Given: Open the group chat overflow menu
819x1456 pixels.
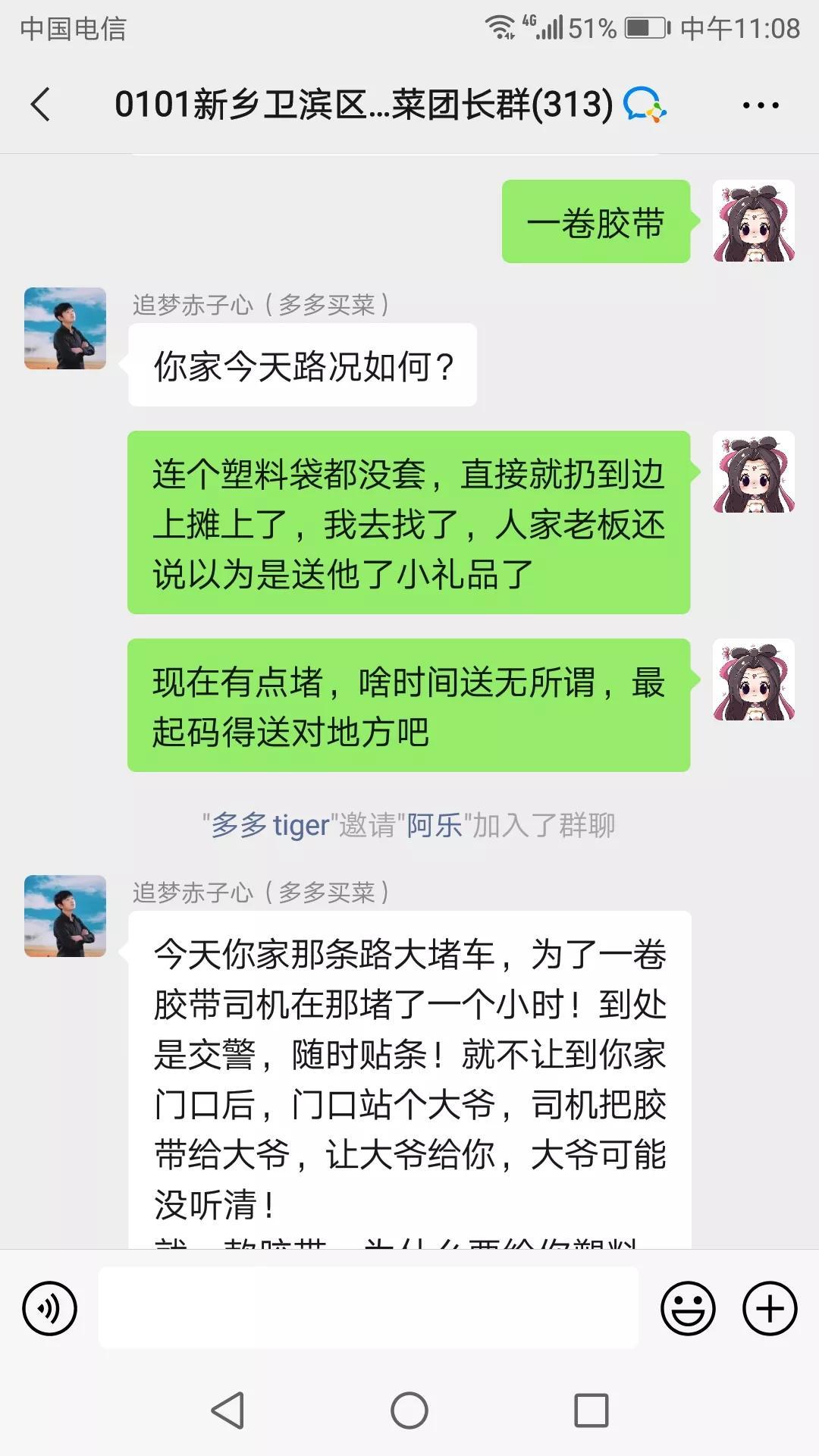Looking at the screenshot, I should 761,105.
